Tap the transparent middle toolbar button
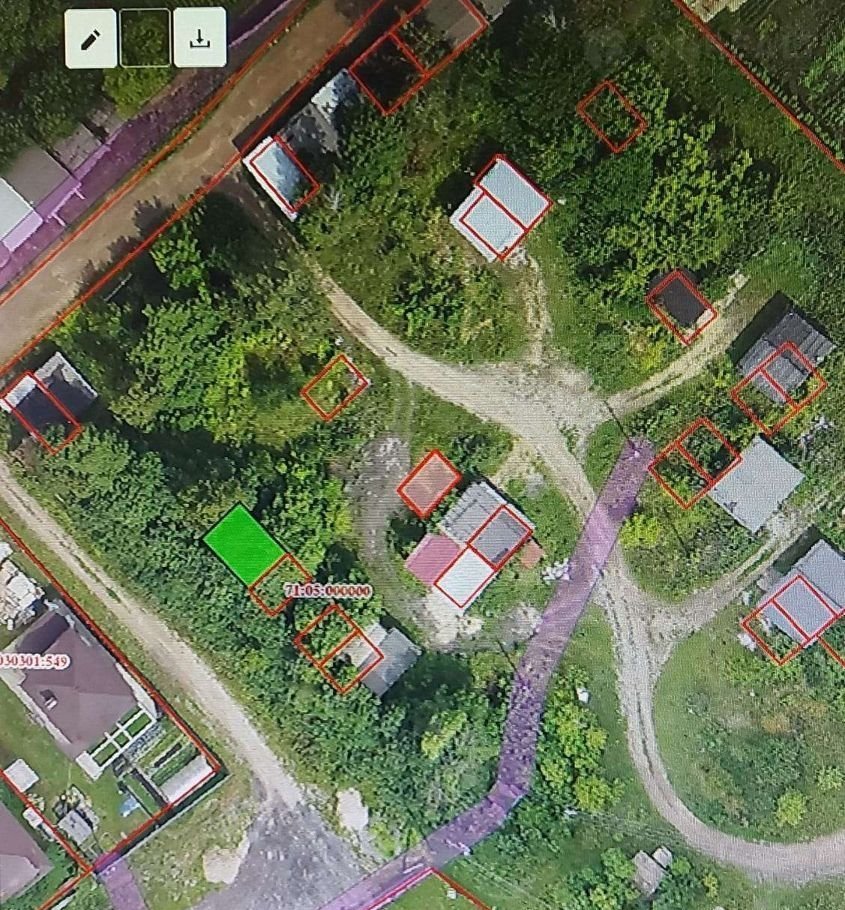Screen dimensions: 845x910 point(145,39)
